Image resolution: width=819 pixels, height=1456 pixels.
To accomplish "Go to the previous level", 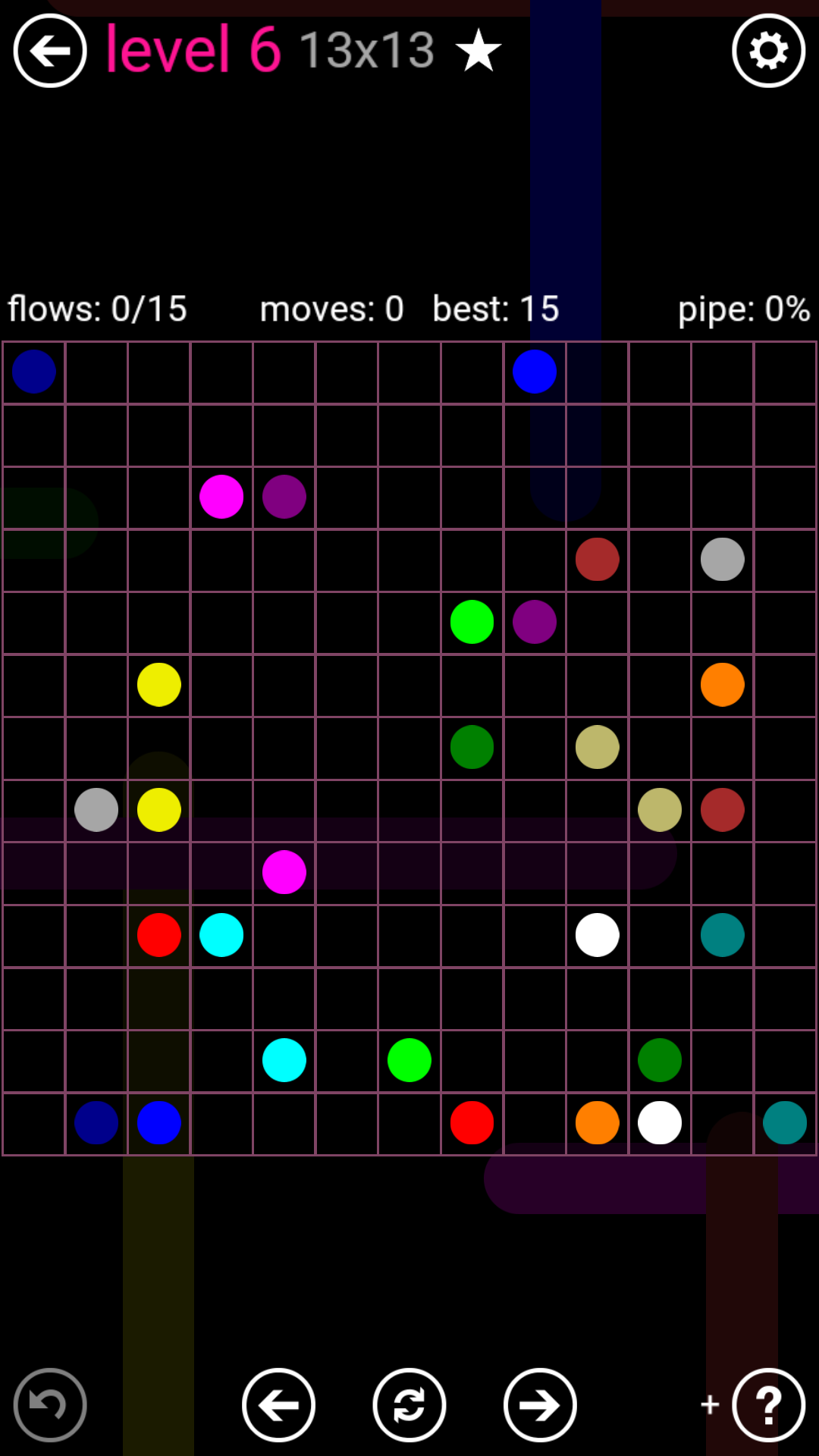I will 278,1405.
